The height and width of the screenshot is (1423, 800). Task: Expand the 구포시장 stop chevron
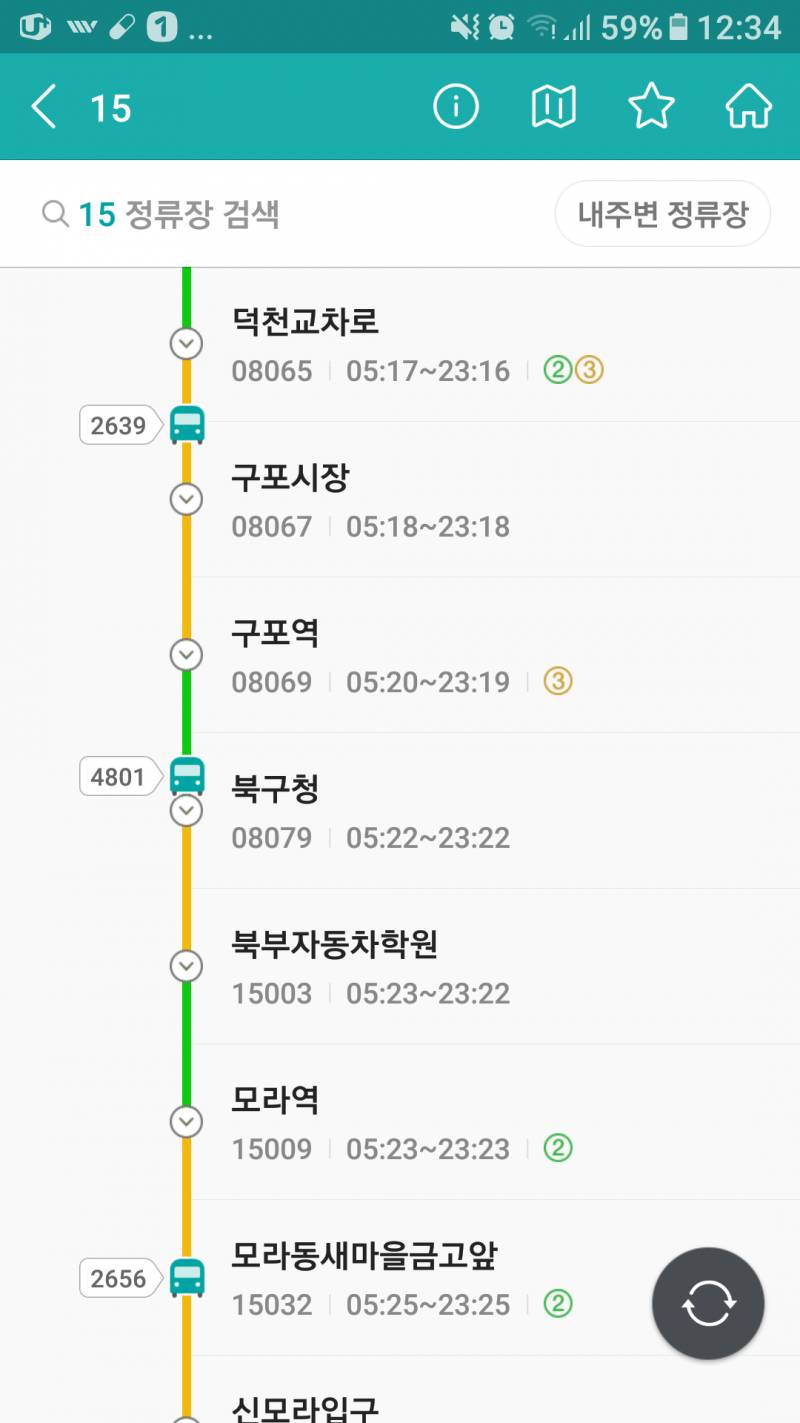tap(186, 499)
